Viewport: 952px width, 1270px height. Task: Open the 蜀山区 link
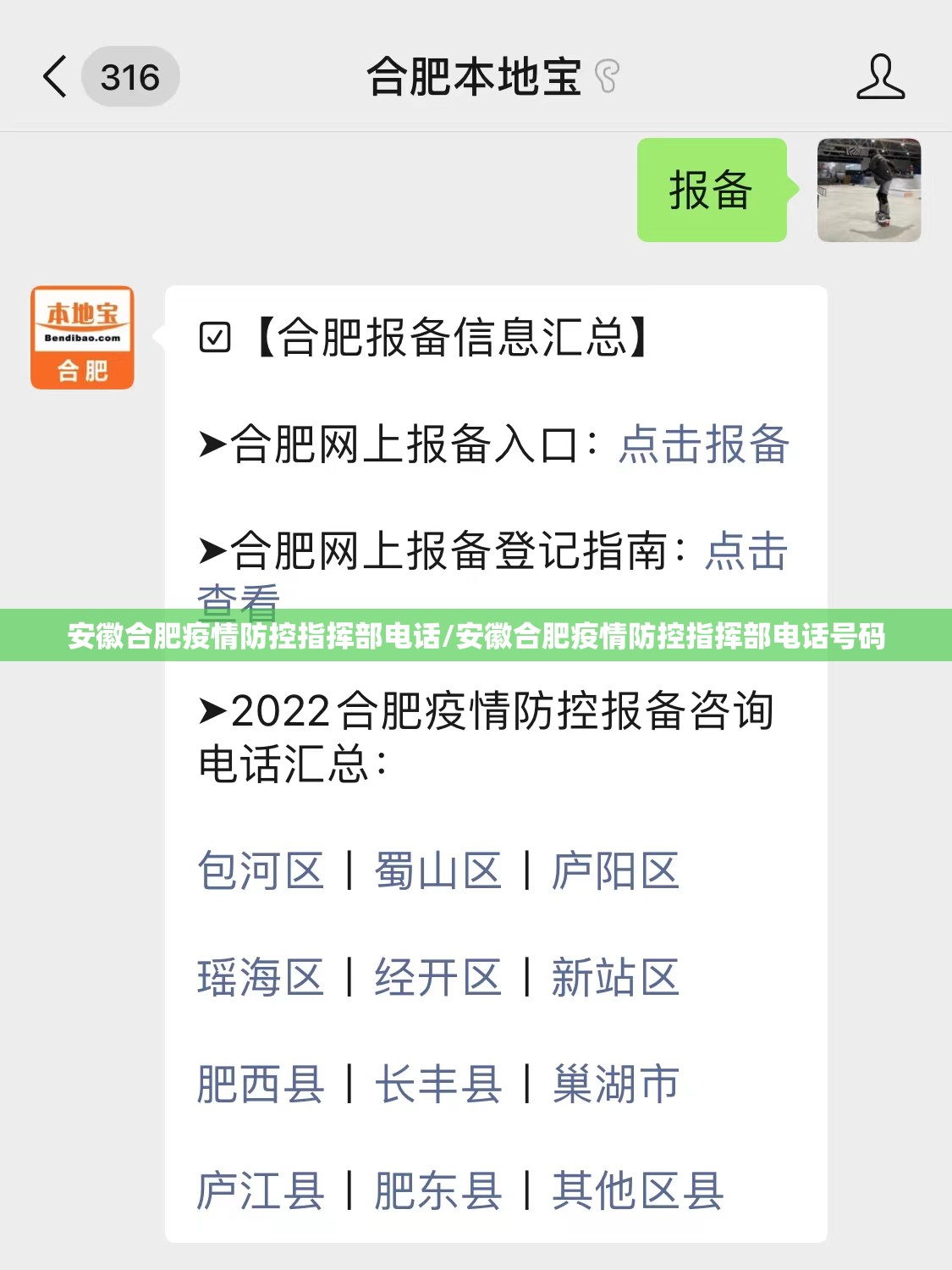438,871
